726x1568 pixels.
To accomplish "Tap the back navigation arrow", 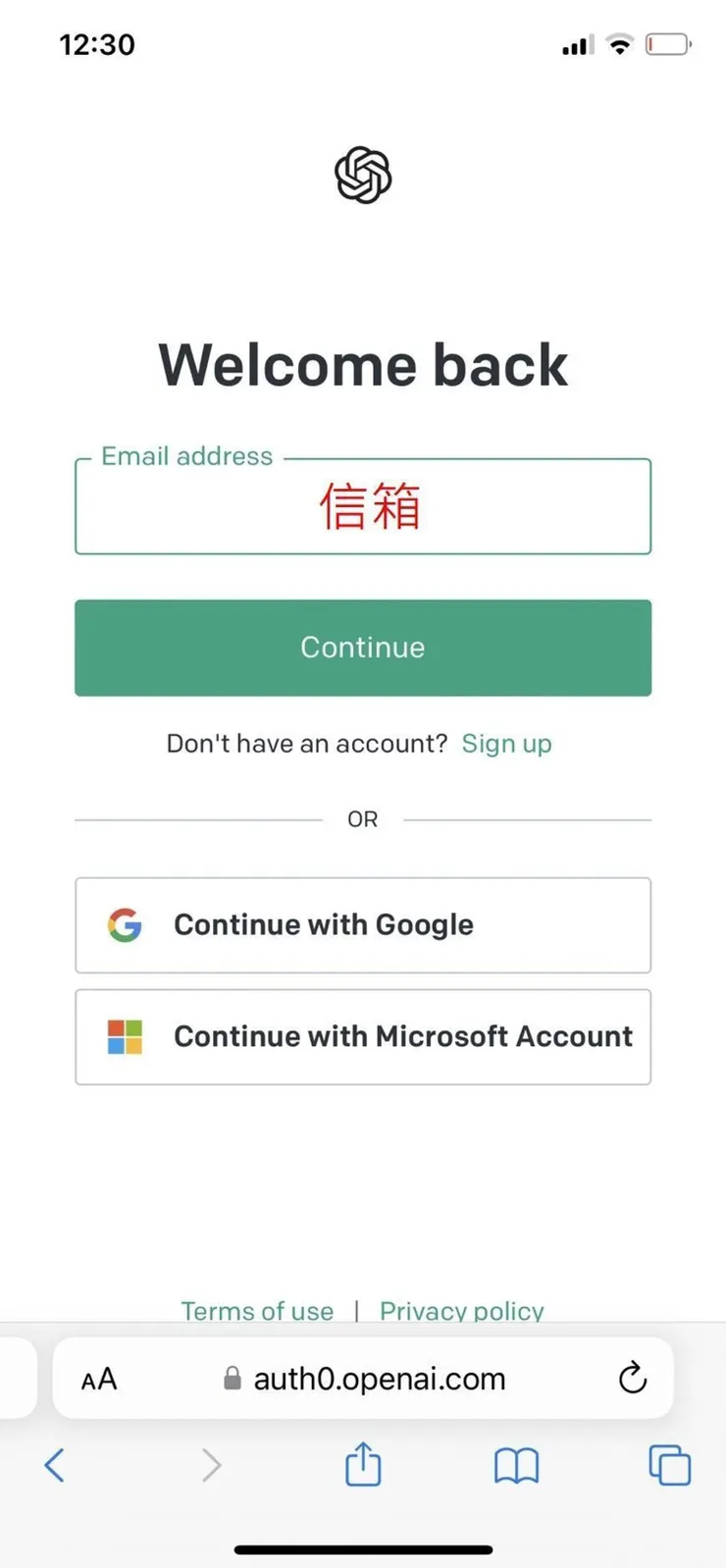I will (x=55, y=1464).
